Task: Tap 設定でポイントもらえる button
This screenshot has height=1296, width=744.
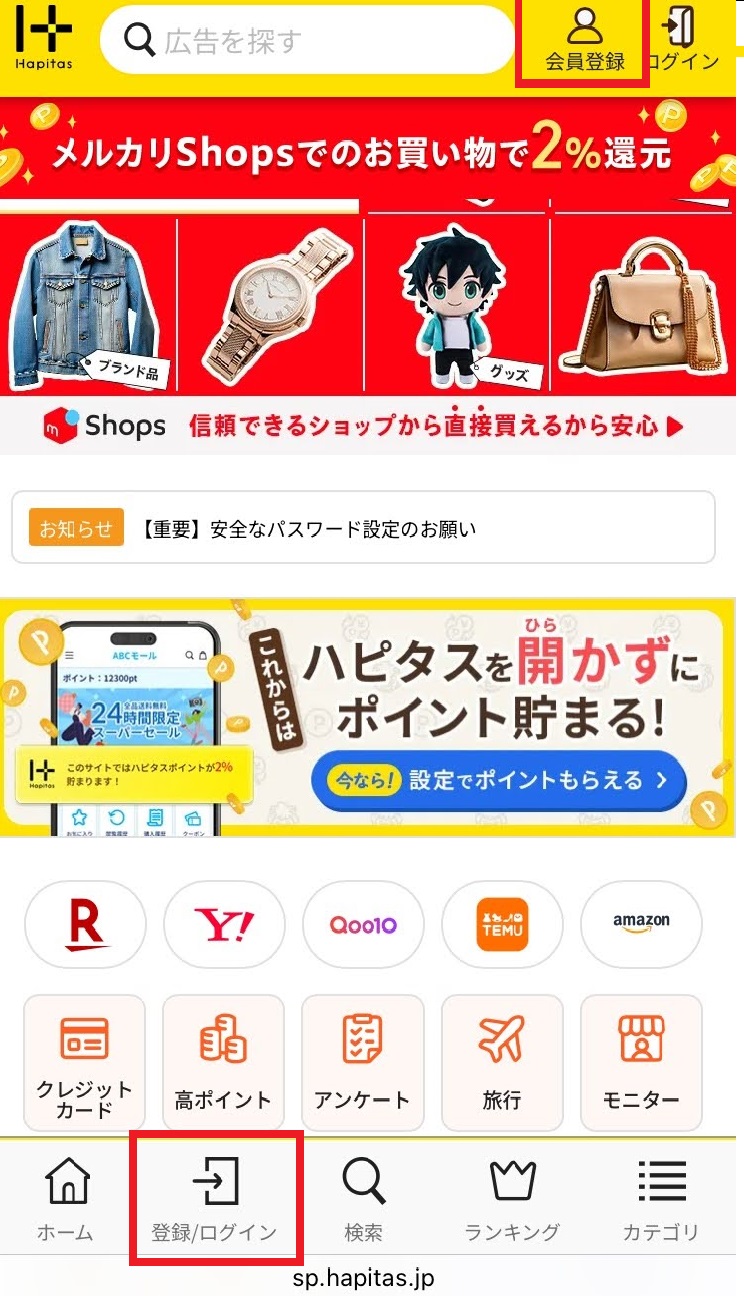Action: click(x=498, y=780)
